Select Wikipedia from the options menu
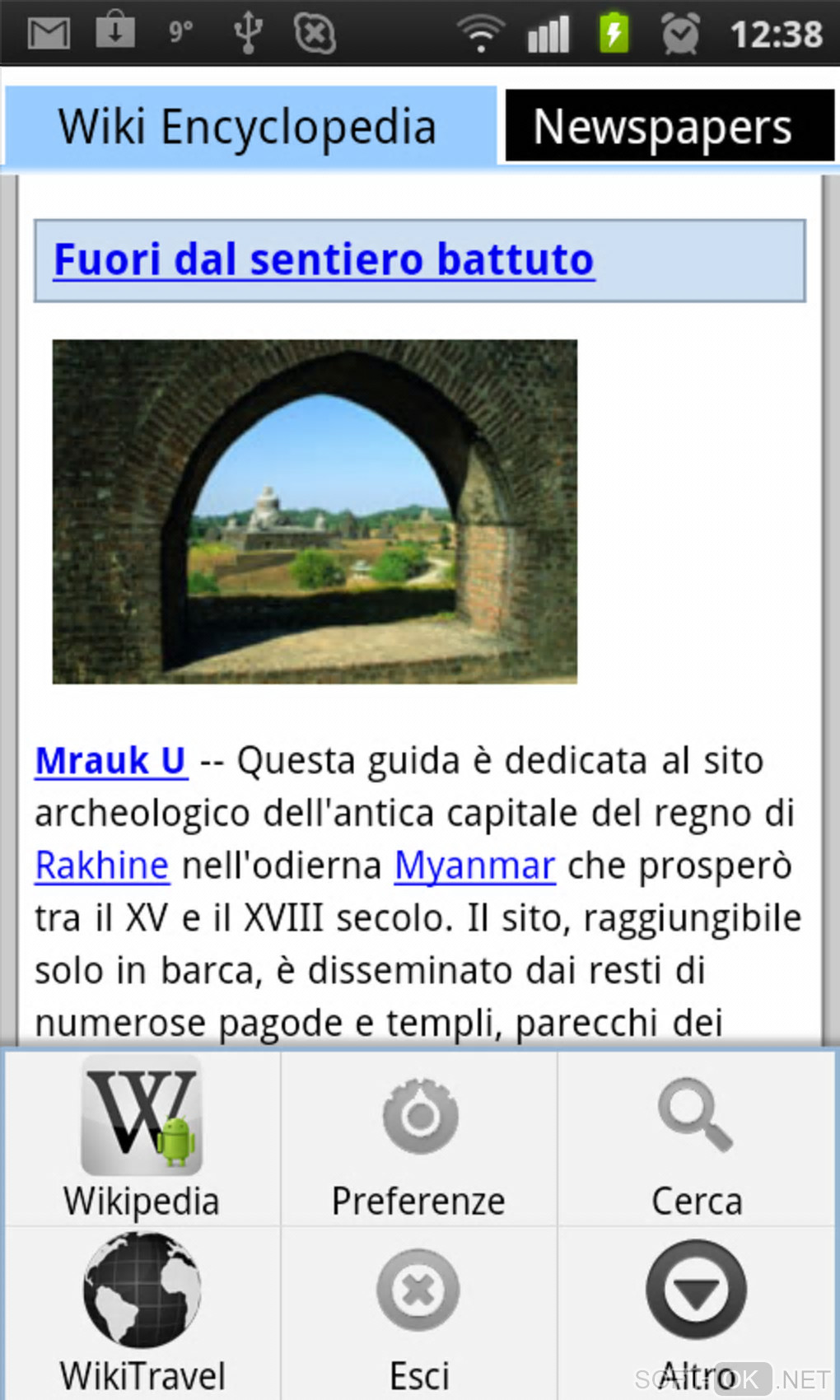This screenshot has height=1400, width=840. coord(142,1138)
